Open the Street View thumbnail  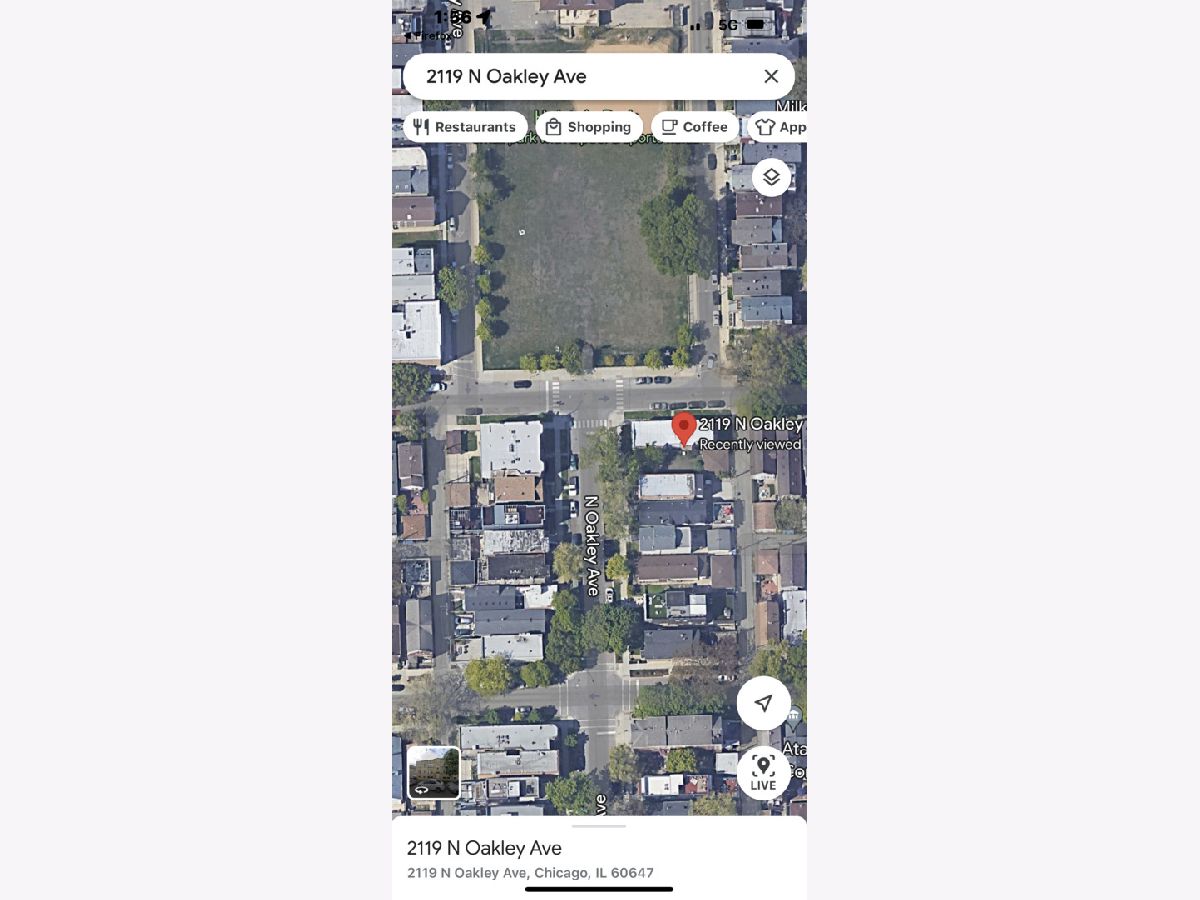tap(433, 772)
